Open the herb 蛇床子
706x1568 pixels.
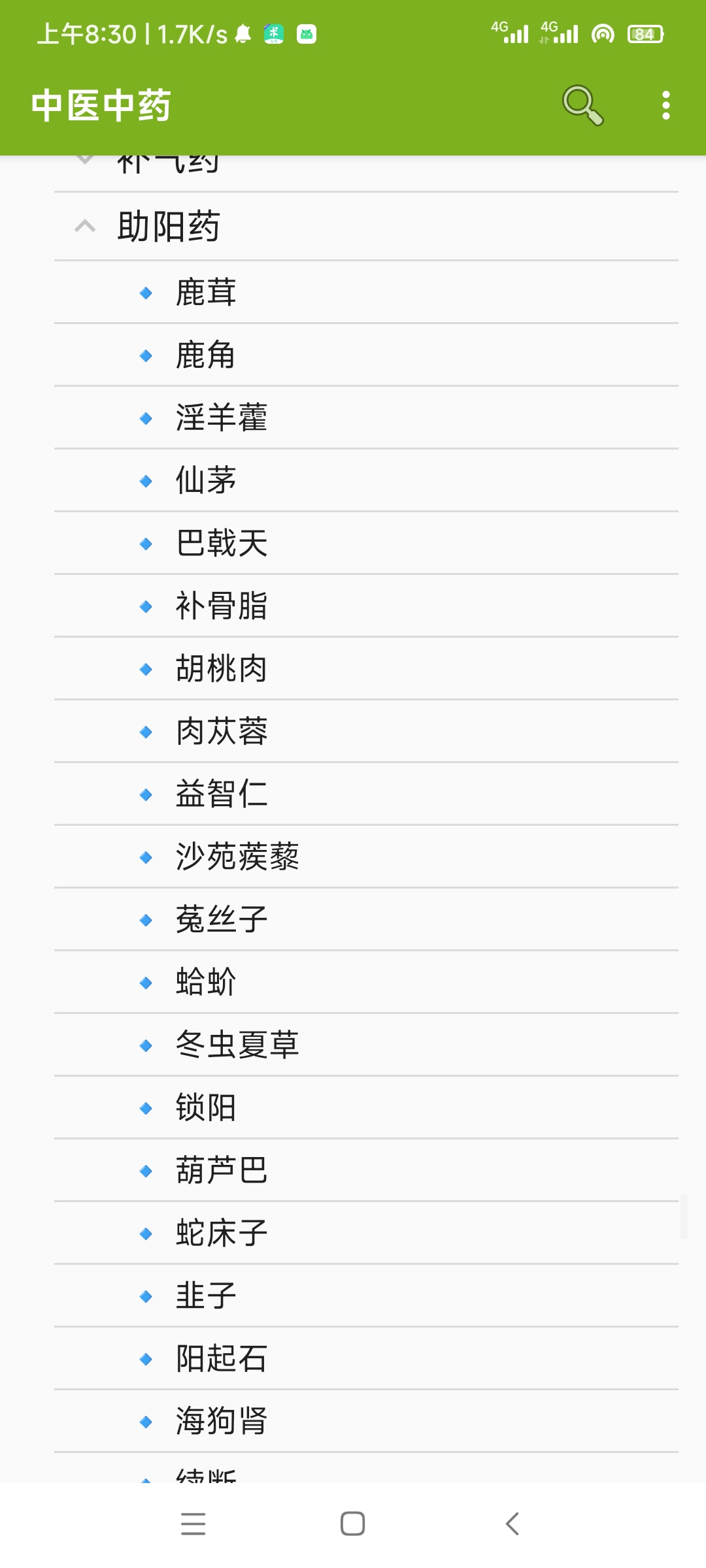point(221,1233)
